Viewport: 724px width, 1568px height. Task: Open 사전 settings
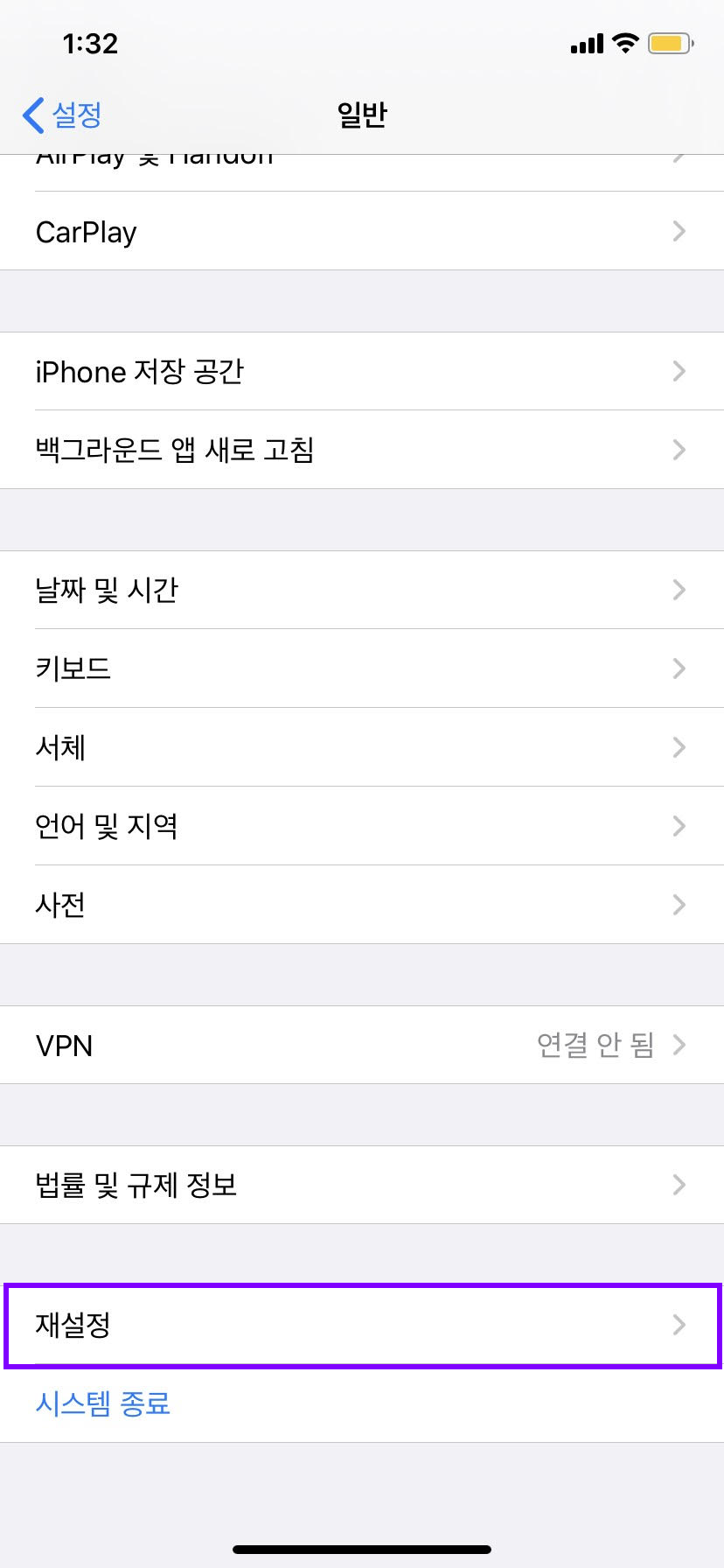pyautogui.click(x=362, y=905)
